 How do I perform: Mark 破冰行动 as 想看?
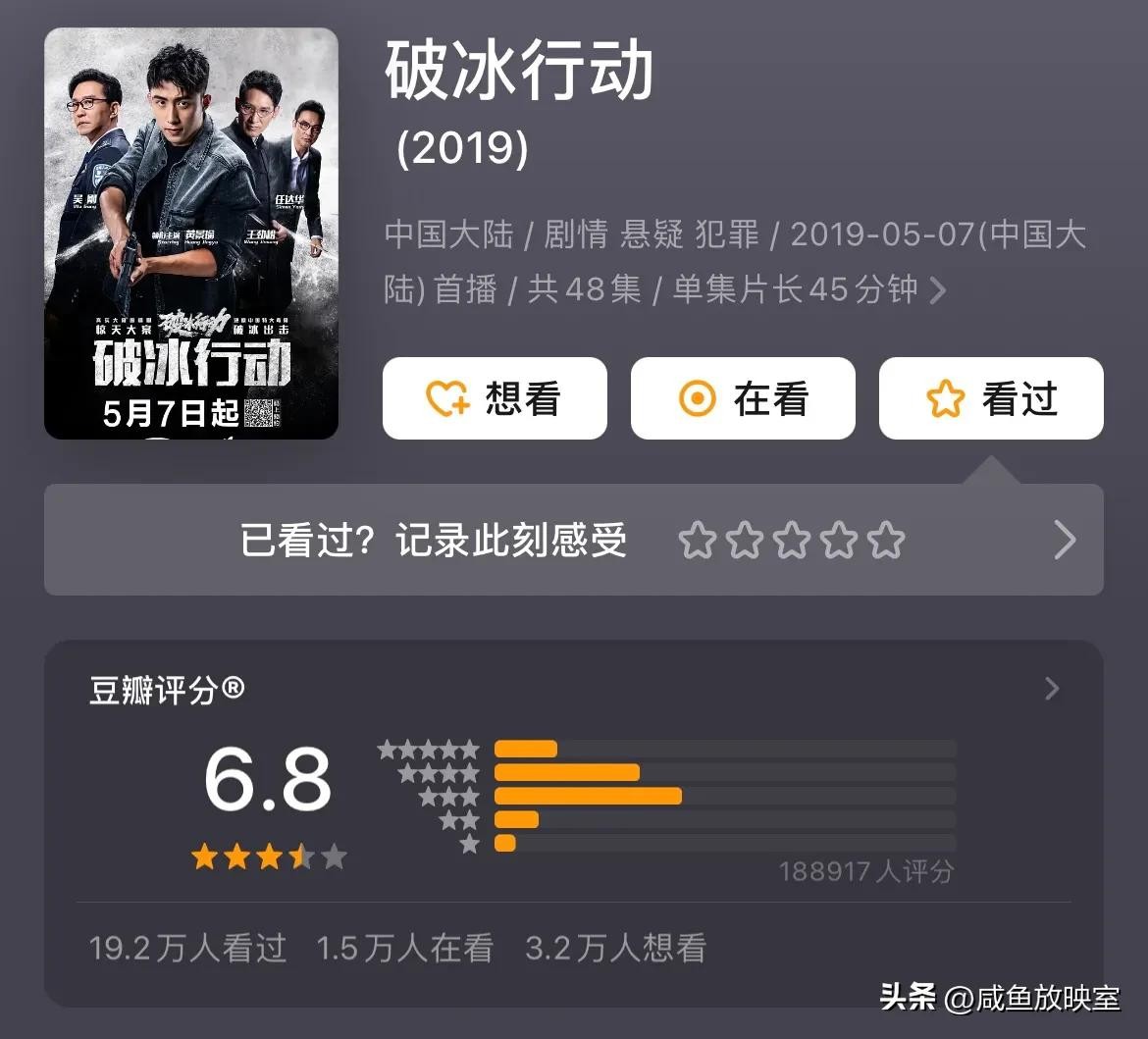pyautogui.click(x=495, y=398)
